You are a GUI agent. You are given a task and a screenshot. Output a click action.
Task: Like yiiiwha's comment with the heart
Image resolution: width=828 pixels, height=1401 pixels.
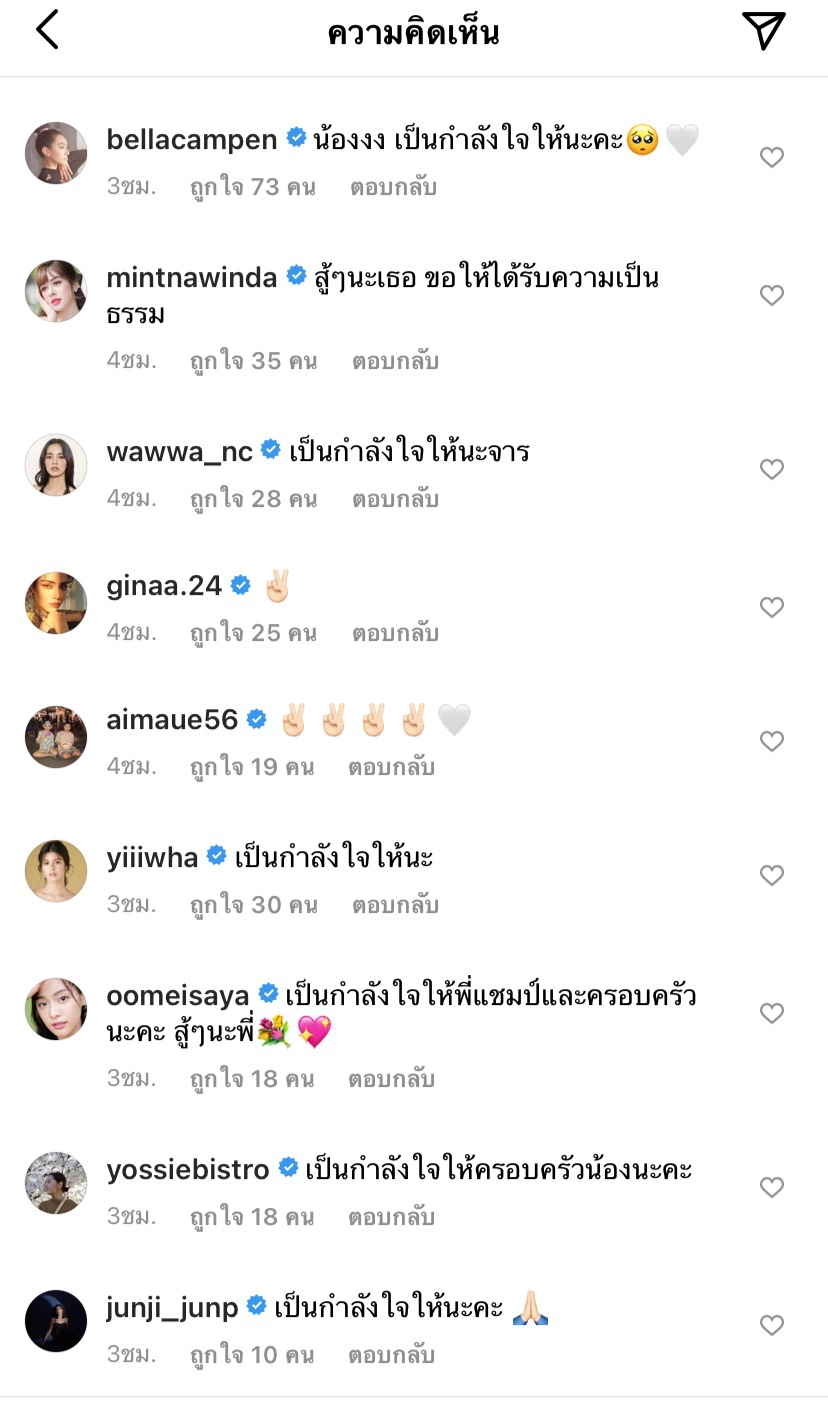click(772, 875)
